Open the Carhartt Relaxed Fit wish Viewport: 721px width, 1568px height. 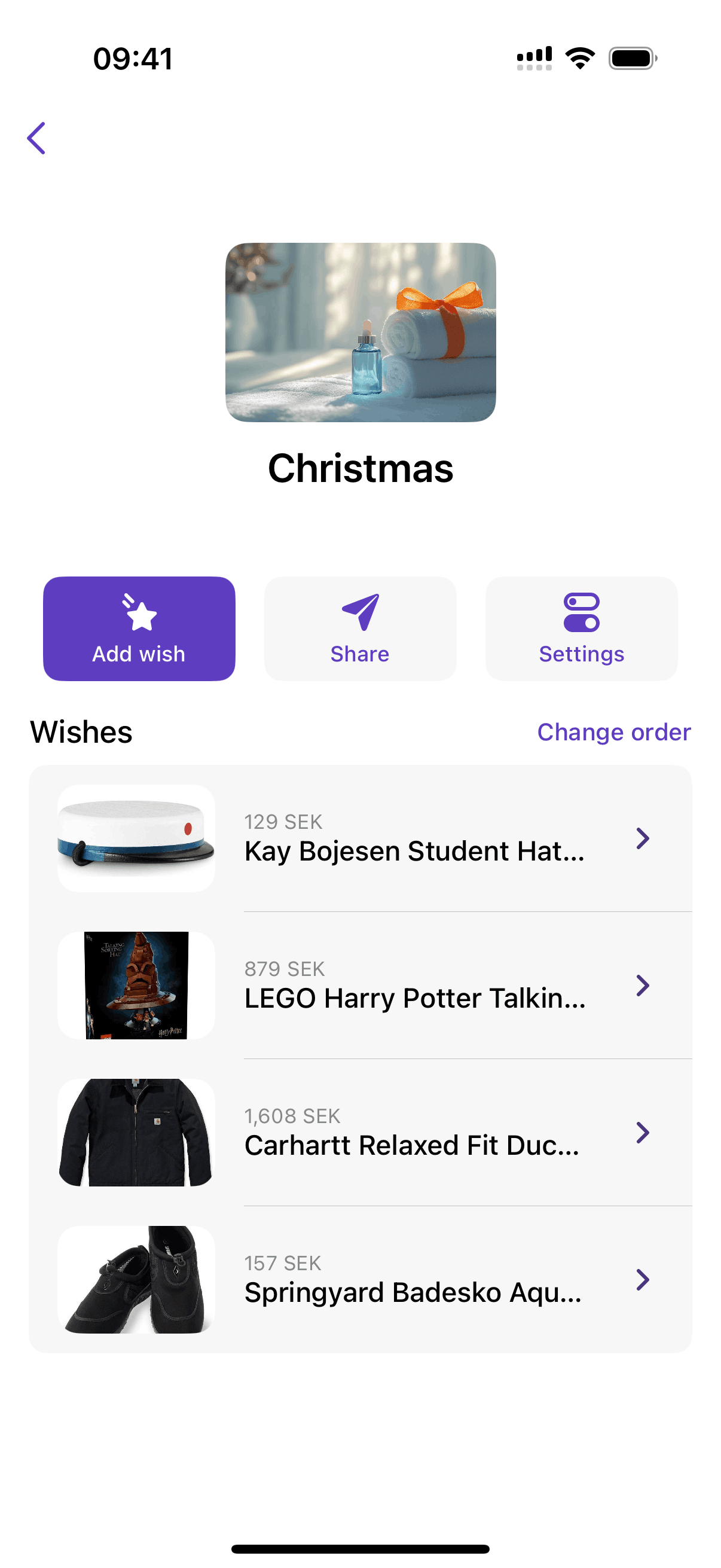coord(414,1133)
